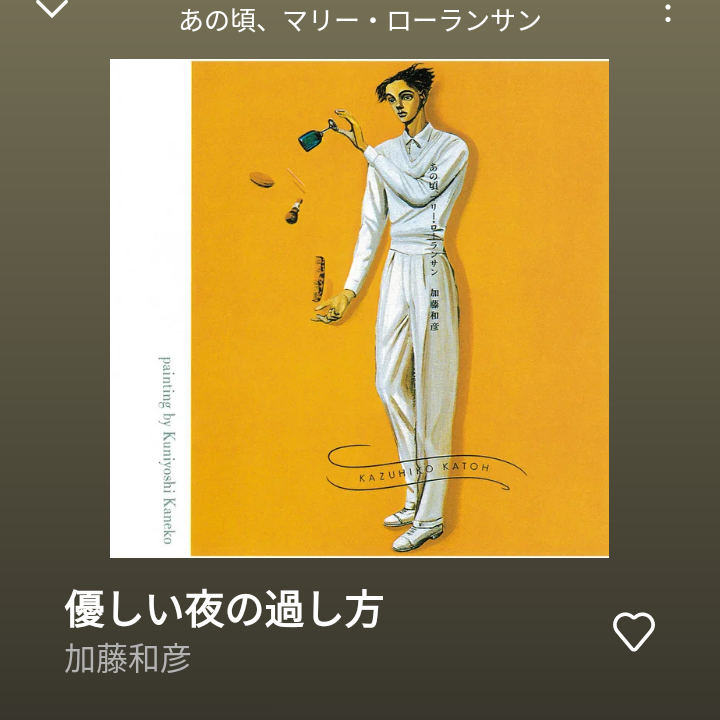
Task: Like the song 優しい夜の過し方
Action: [633, 631]
